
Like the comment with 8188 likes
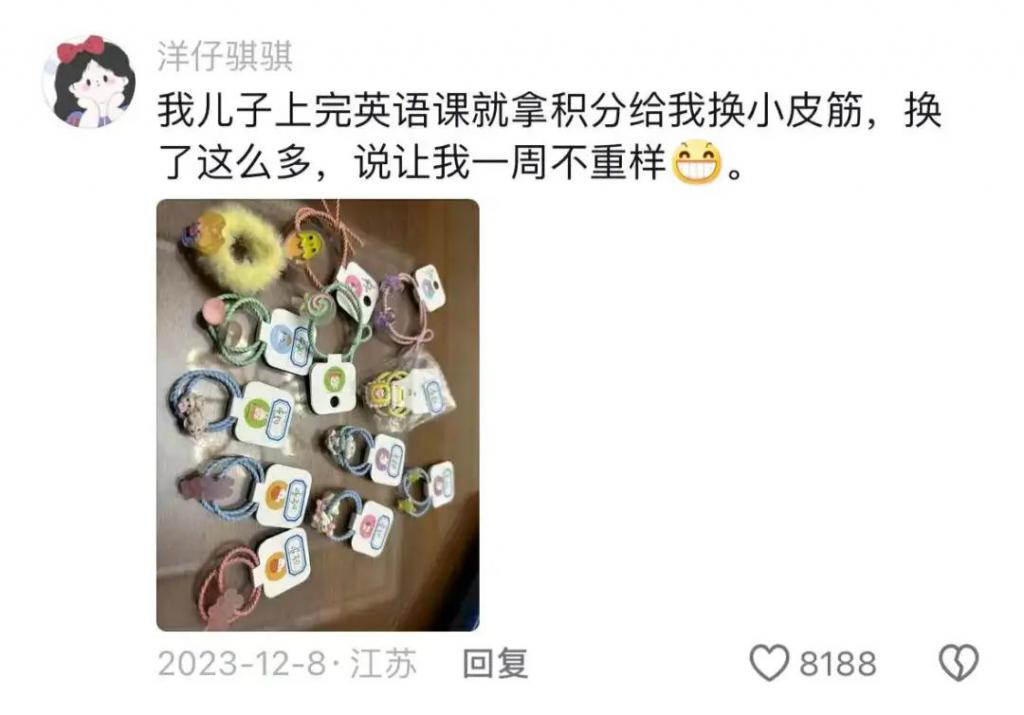(x=770, y=664)
